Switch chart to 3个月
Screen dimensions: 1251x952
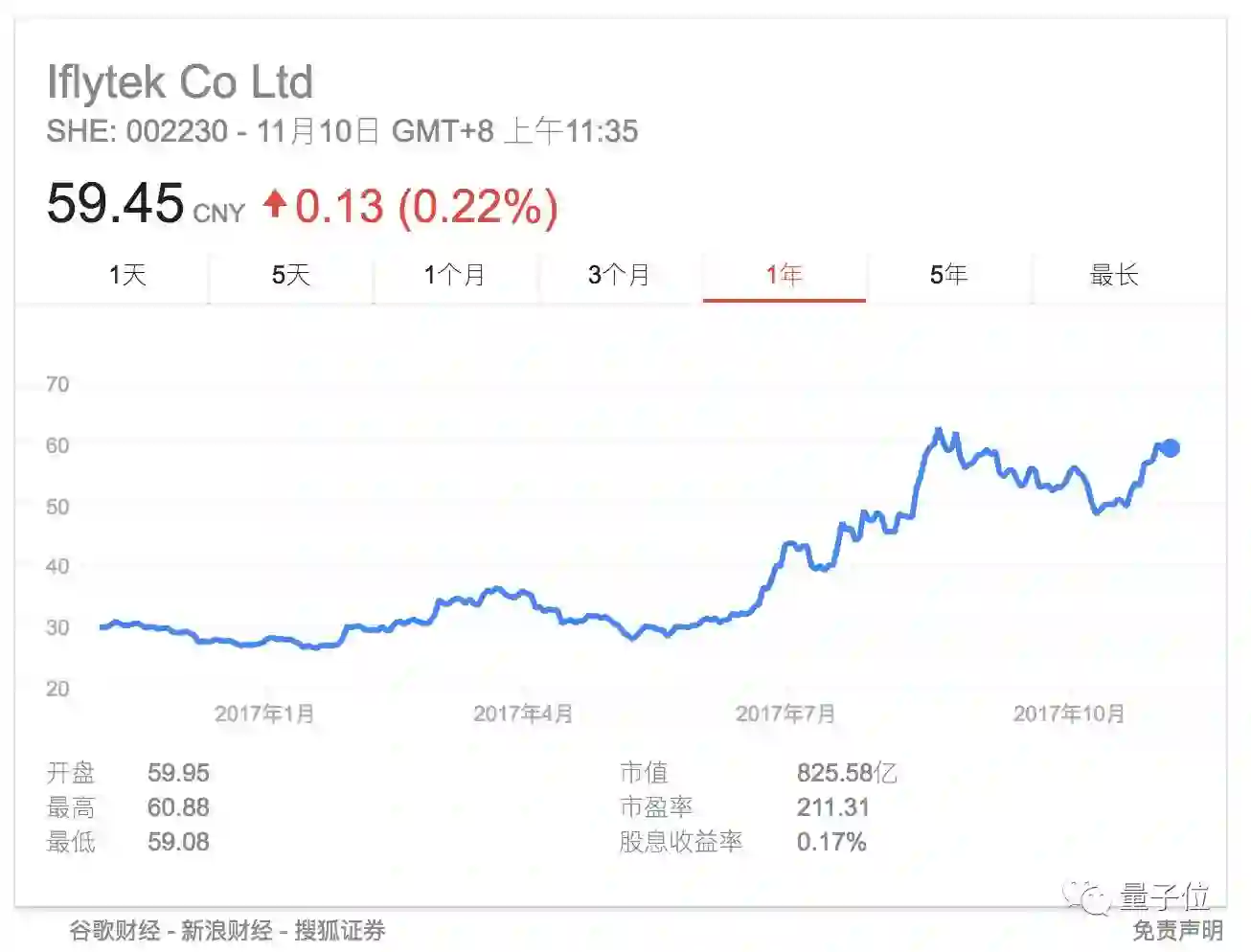pos(619,276)
